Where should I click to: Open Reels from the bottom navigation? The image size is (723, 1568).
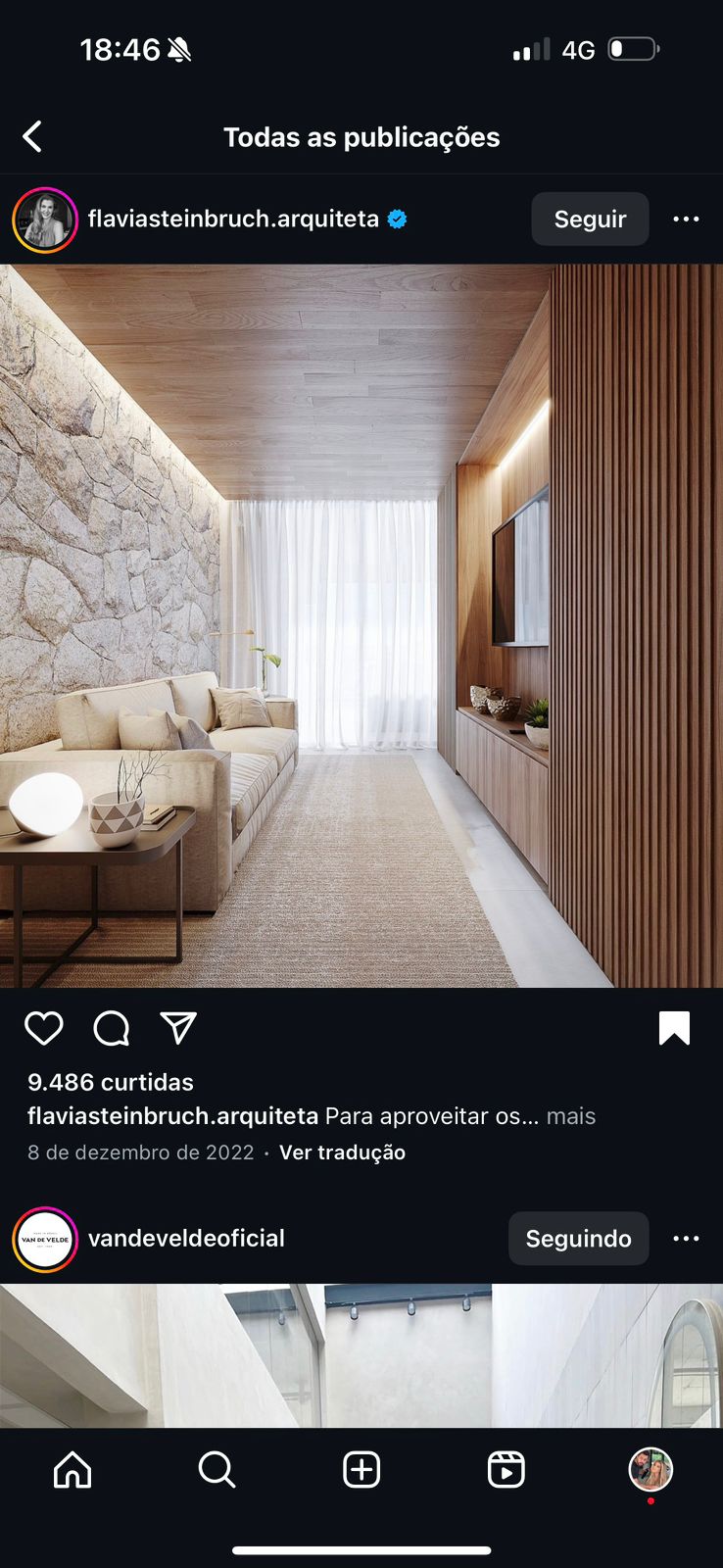[x=506, y=1469]
